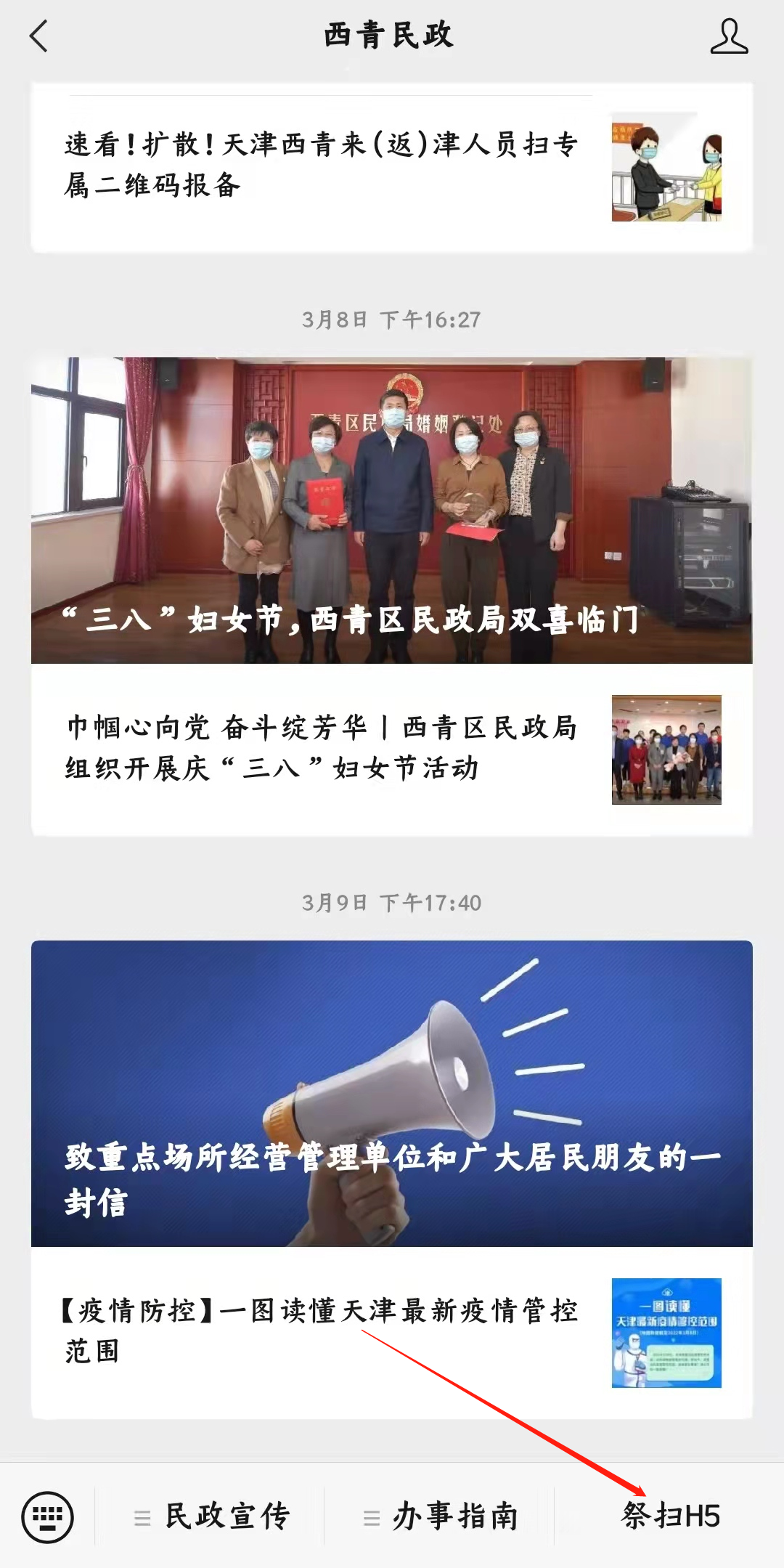The width and height of the screenshot is (784, 1568).
Task: Open article 速看！扩散！天津西青来(返)津人员扫专属二维码报备
Action: click(391, 166)
